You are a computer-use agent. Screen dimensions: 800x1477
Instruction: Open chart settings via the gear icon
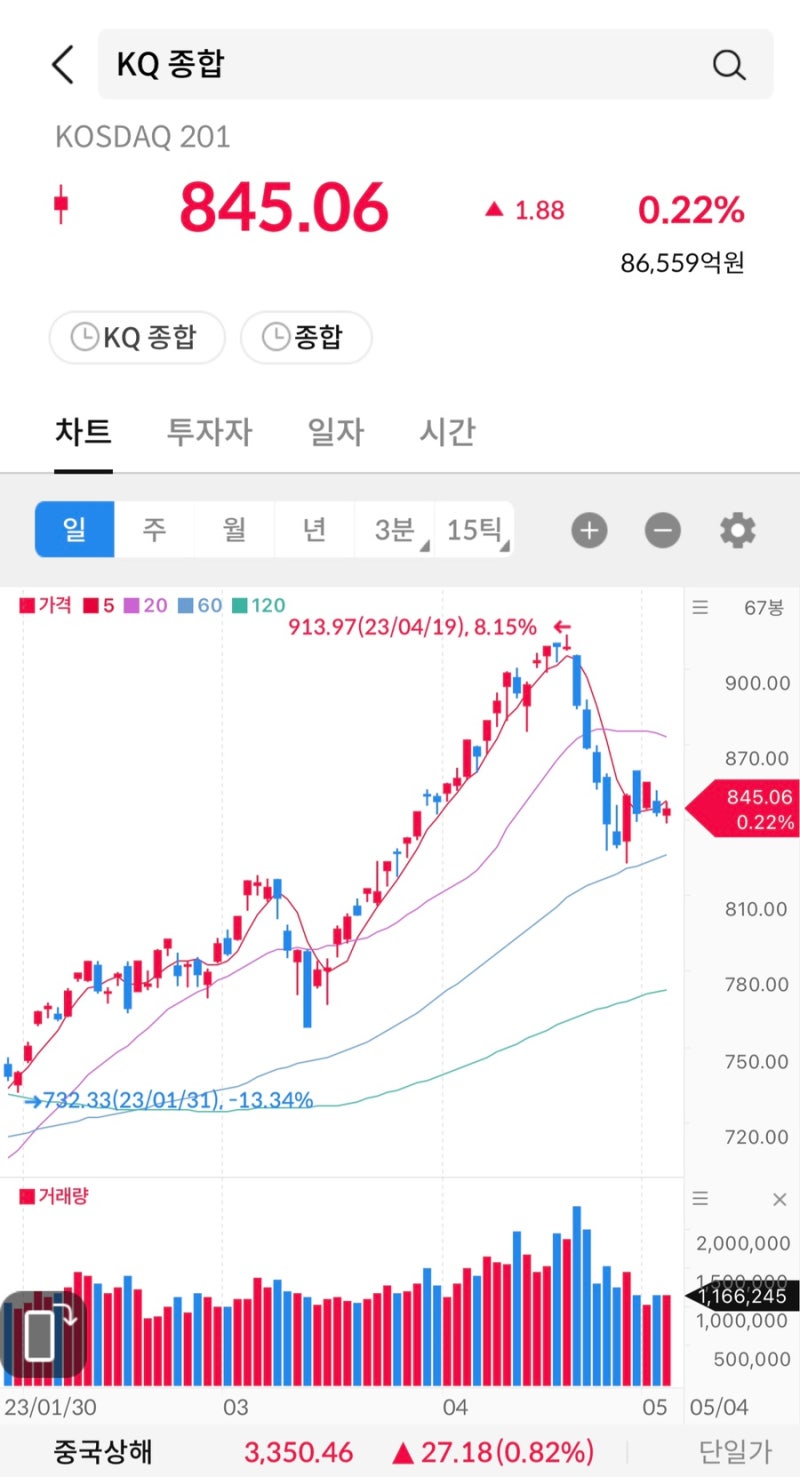point(737,530)
